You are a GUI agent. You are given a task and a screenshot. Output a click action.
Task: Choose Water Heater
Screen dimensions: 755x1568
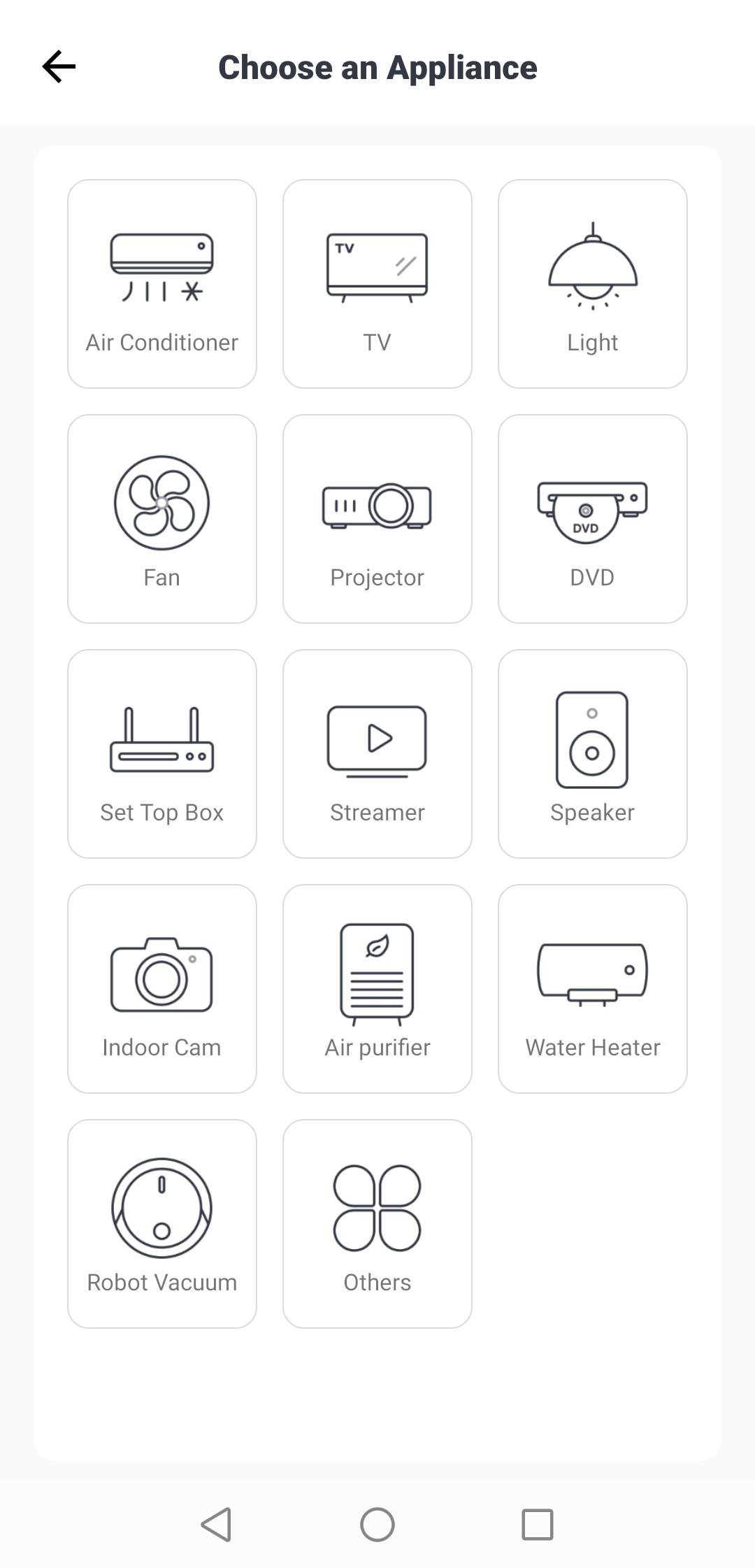pos(592,989)
